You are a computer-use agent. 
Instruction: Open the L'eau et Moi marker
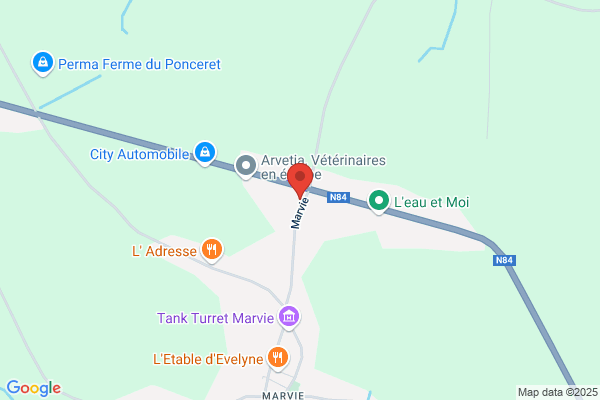pos(378,202)
